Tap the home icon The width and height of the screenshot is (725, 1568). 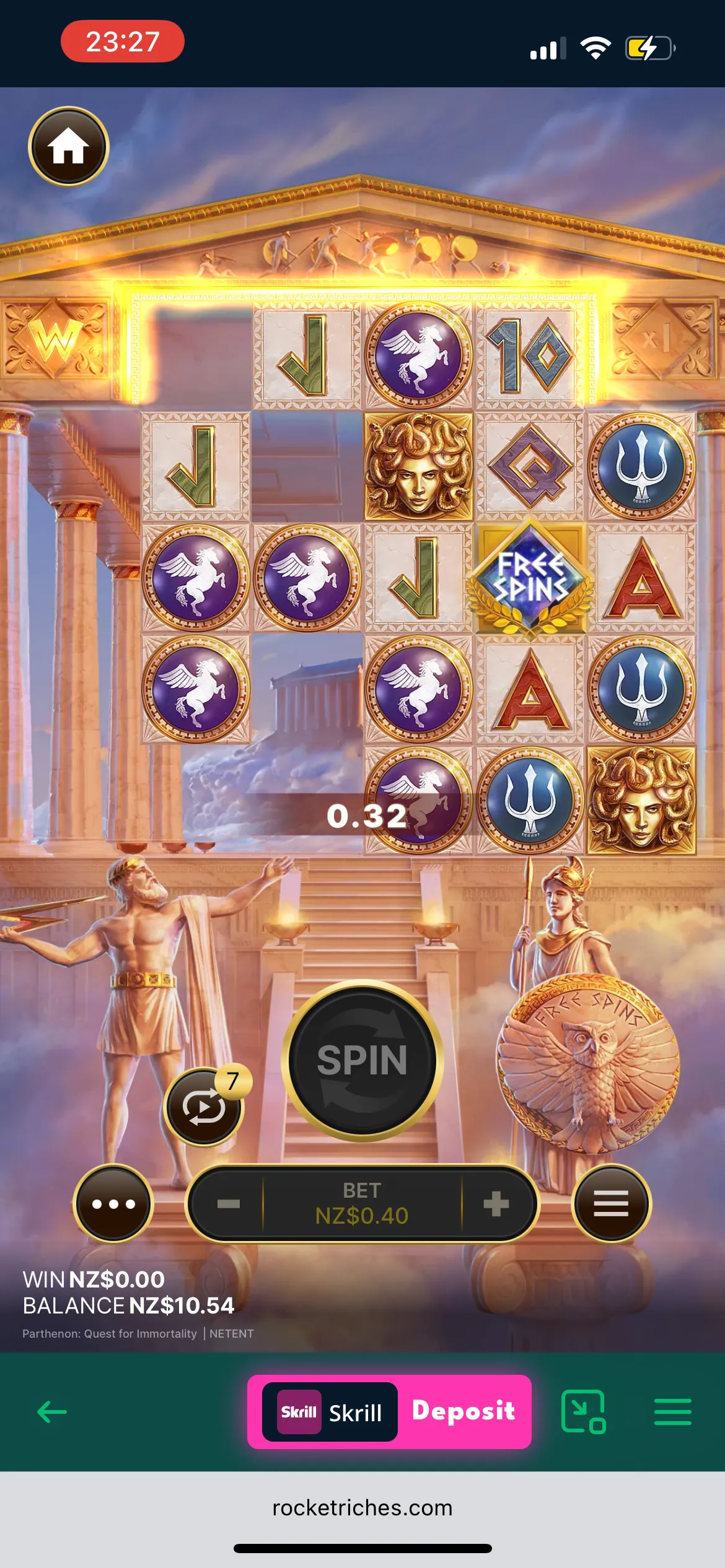click(x=69, y=147)
